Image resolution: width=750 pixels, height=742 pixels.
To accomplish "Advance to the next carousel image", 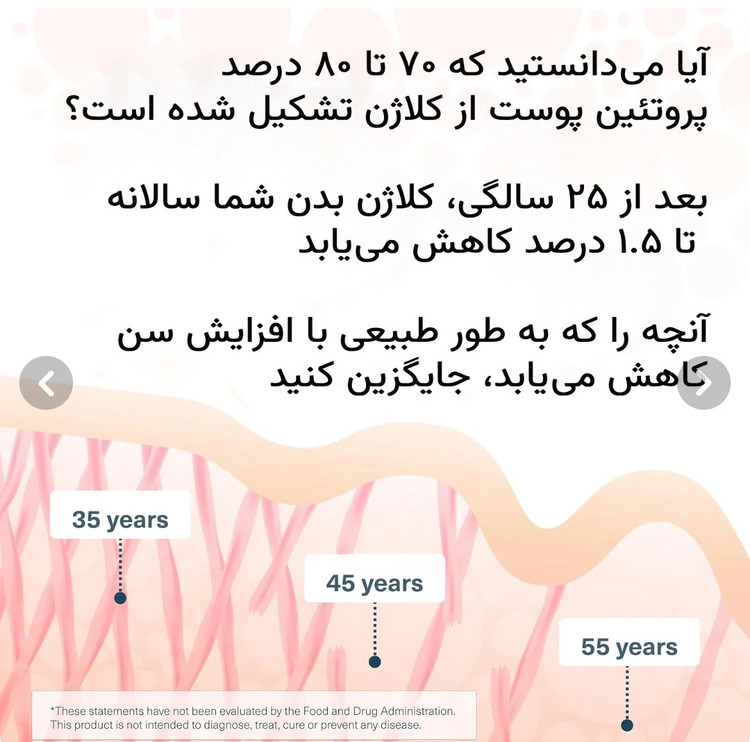I will (x=703, y=383).
